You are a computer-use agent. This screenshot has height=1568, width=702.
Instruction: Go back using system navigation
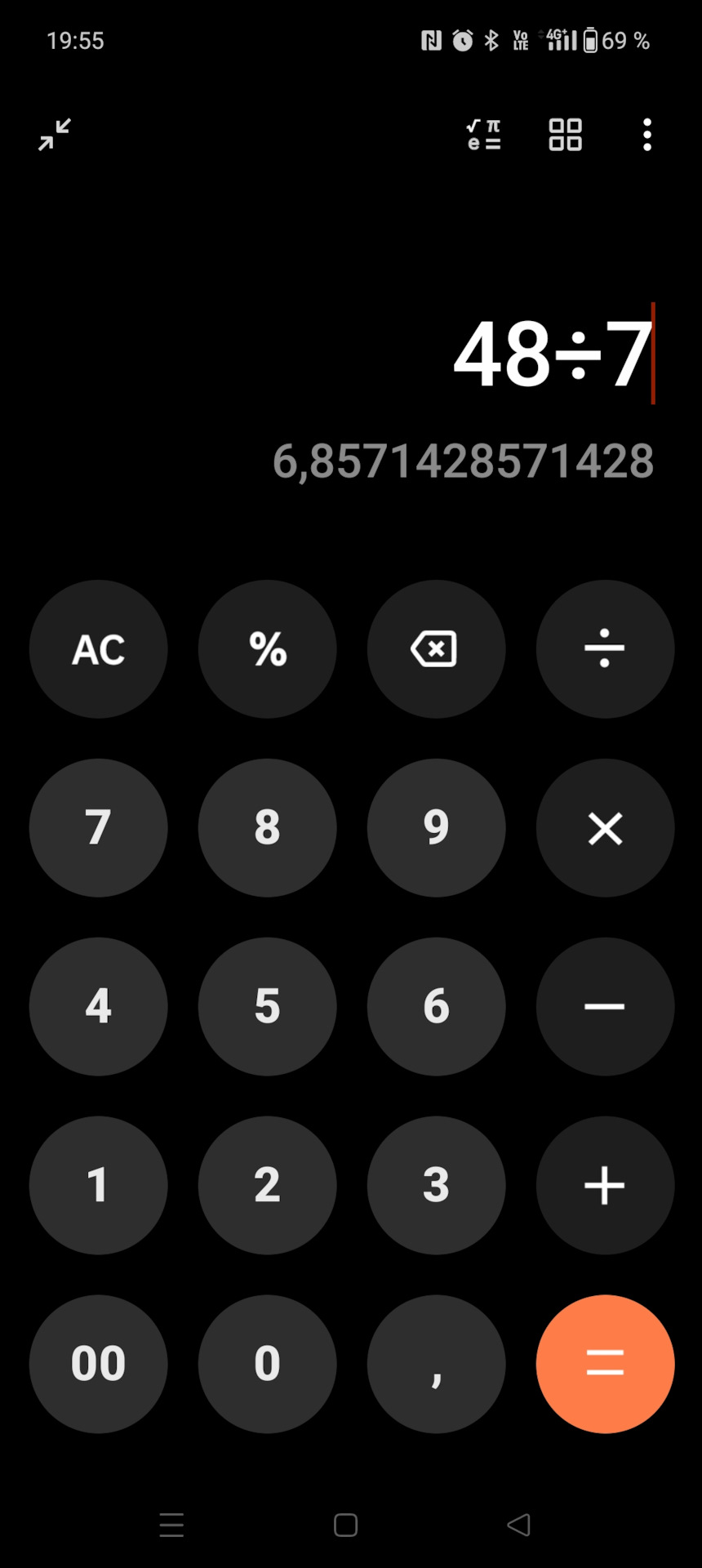[x=519, y=1525]
